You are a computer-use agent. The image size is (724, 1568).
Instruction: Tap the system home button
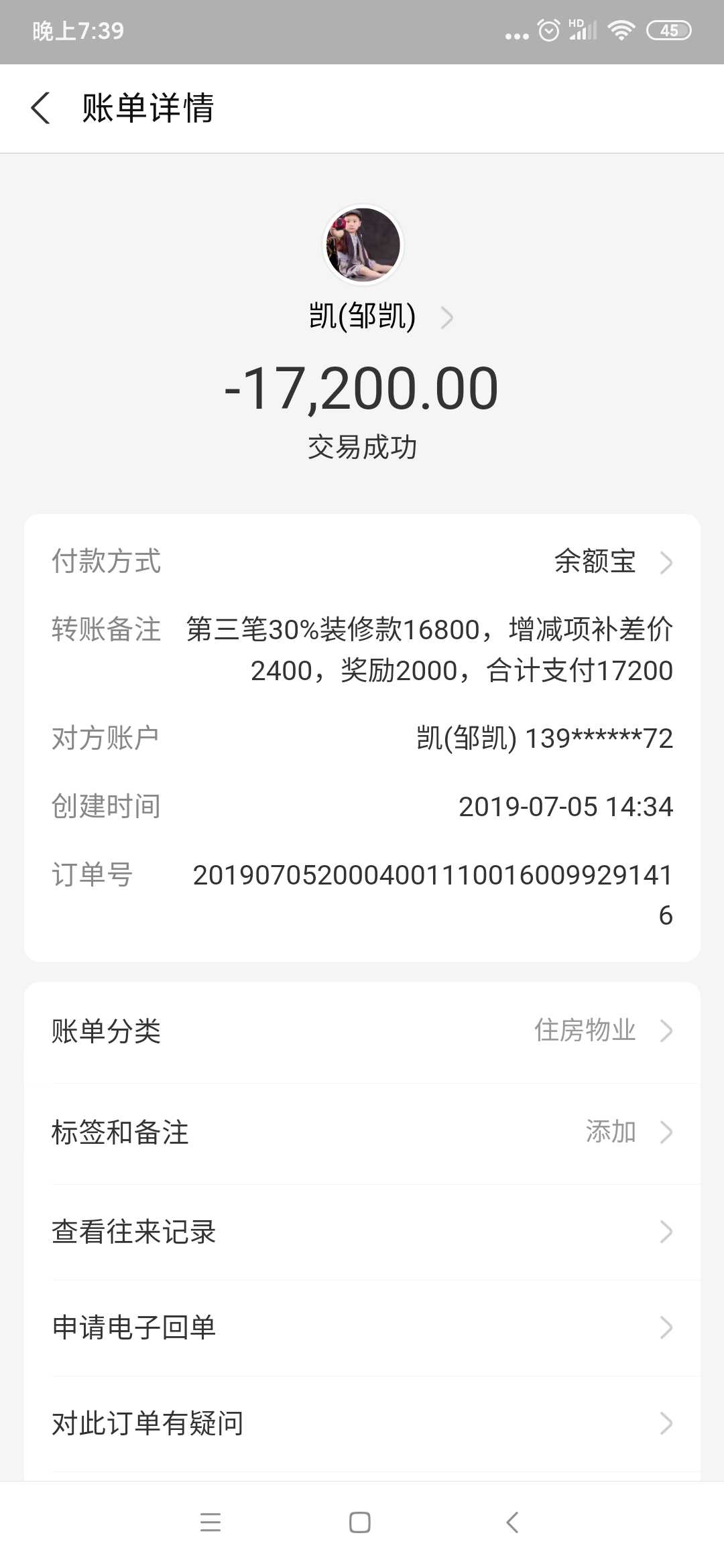point(360,1522)
